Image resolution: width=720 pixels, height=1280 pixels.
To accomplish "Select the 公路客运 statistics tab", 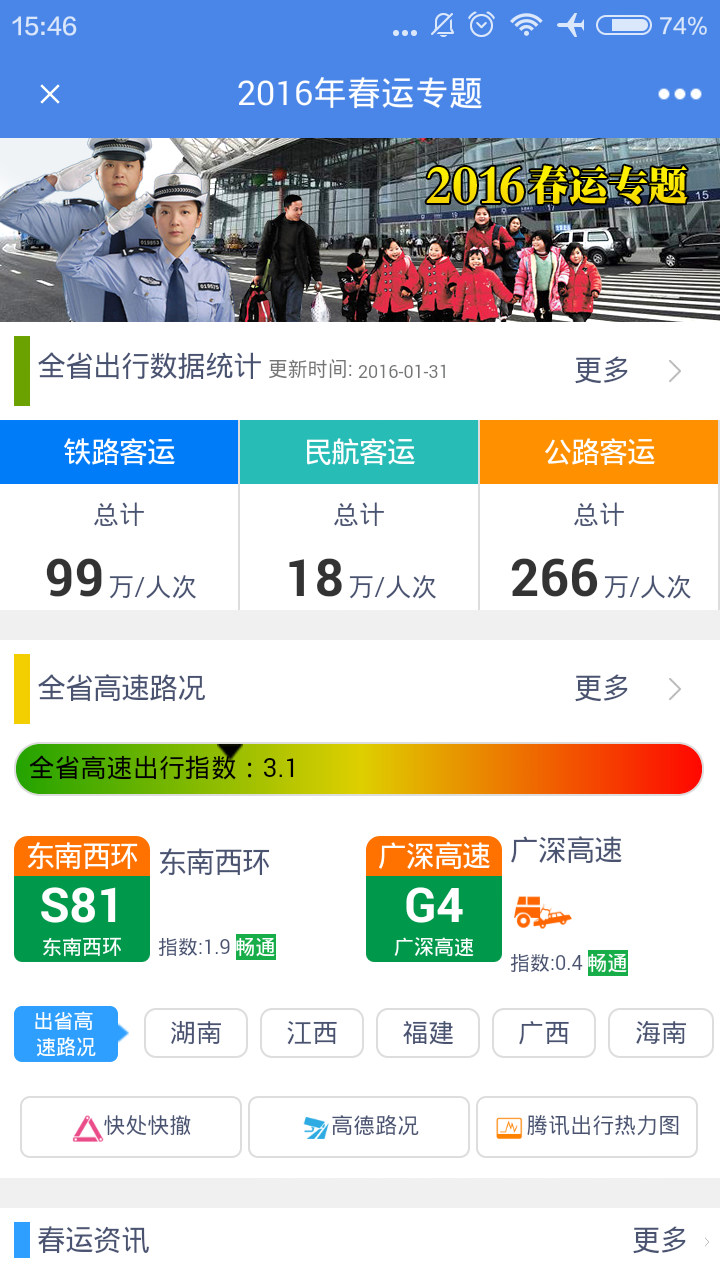I will click(x=599, y=452).
